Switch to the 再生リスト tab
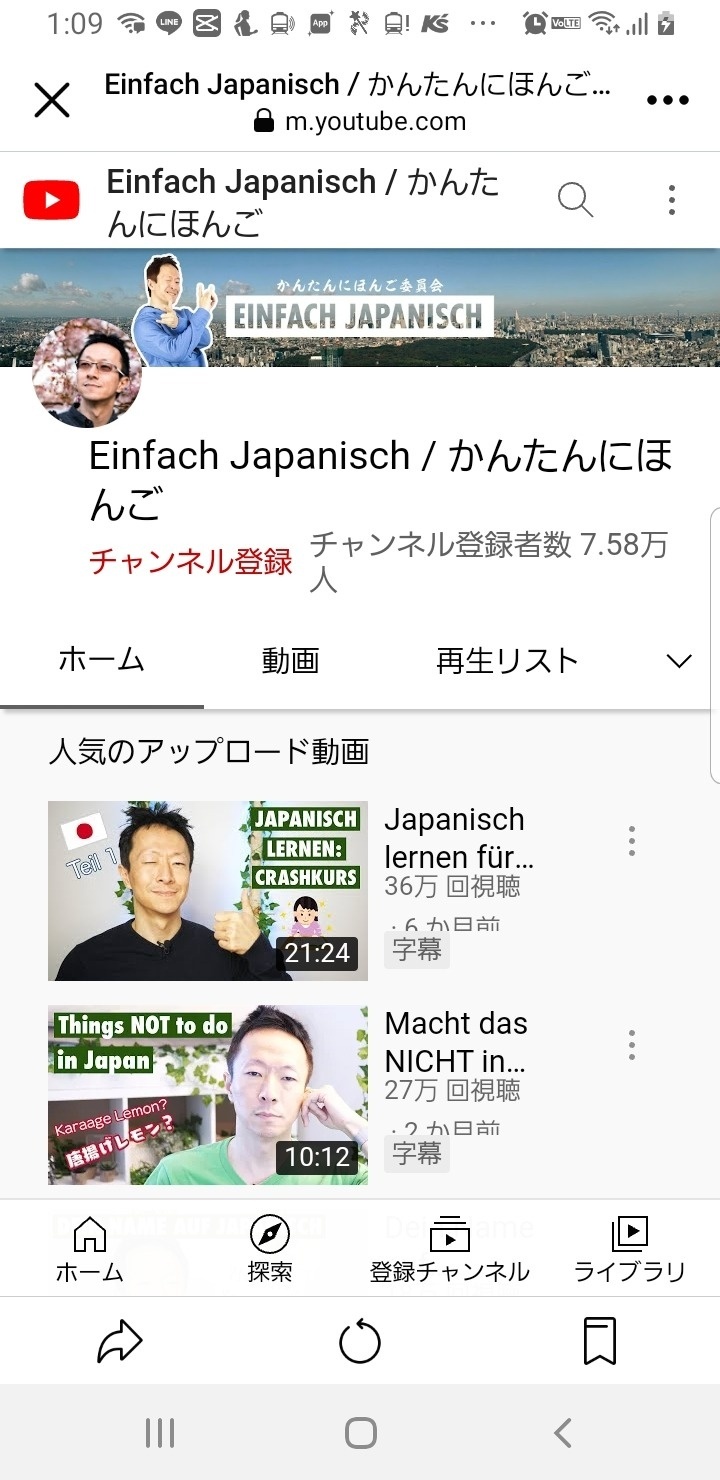 507,660
